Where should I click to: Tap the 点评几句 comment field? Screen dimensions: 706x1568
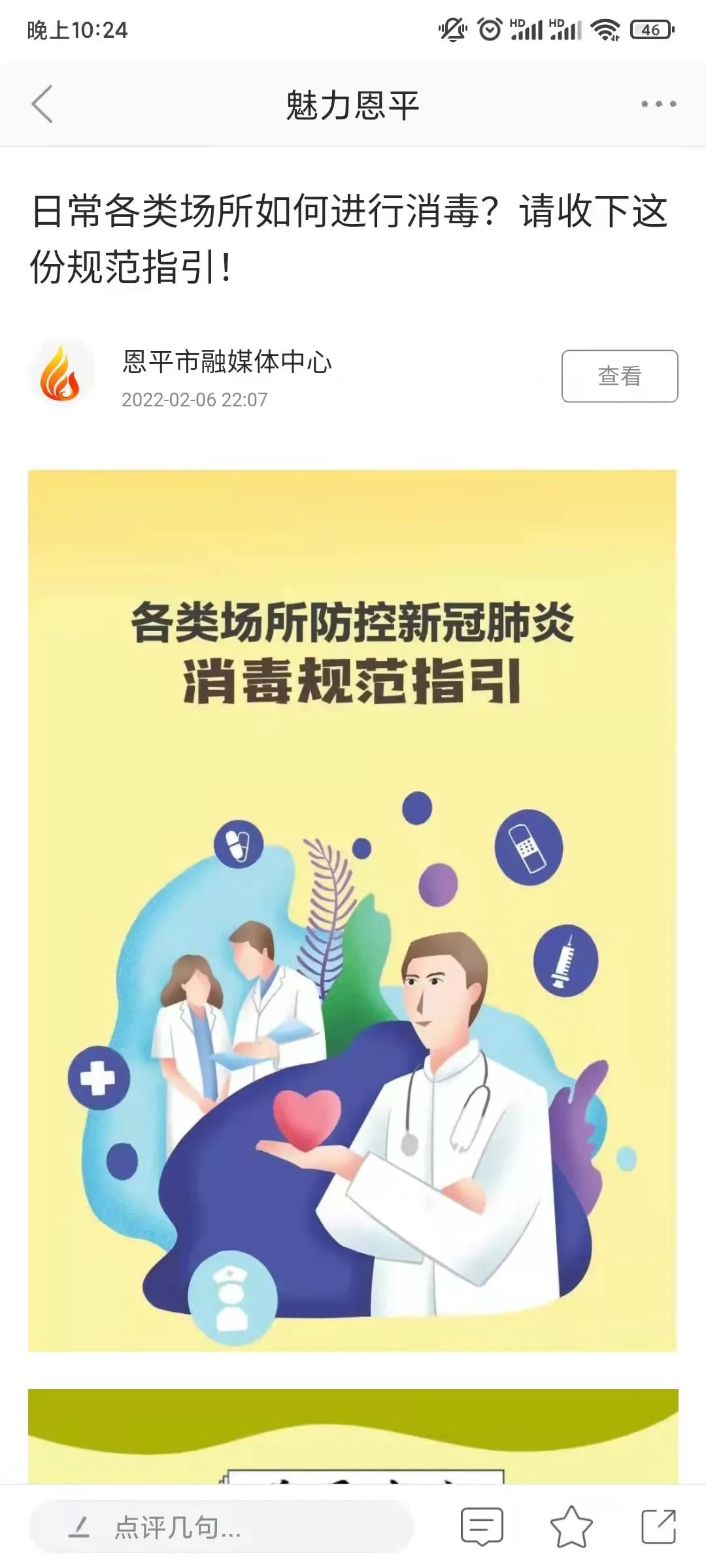coord(222,1527)
